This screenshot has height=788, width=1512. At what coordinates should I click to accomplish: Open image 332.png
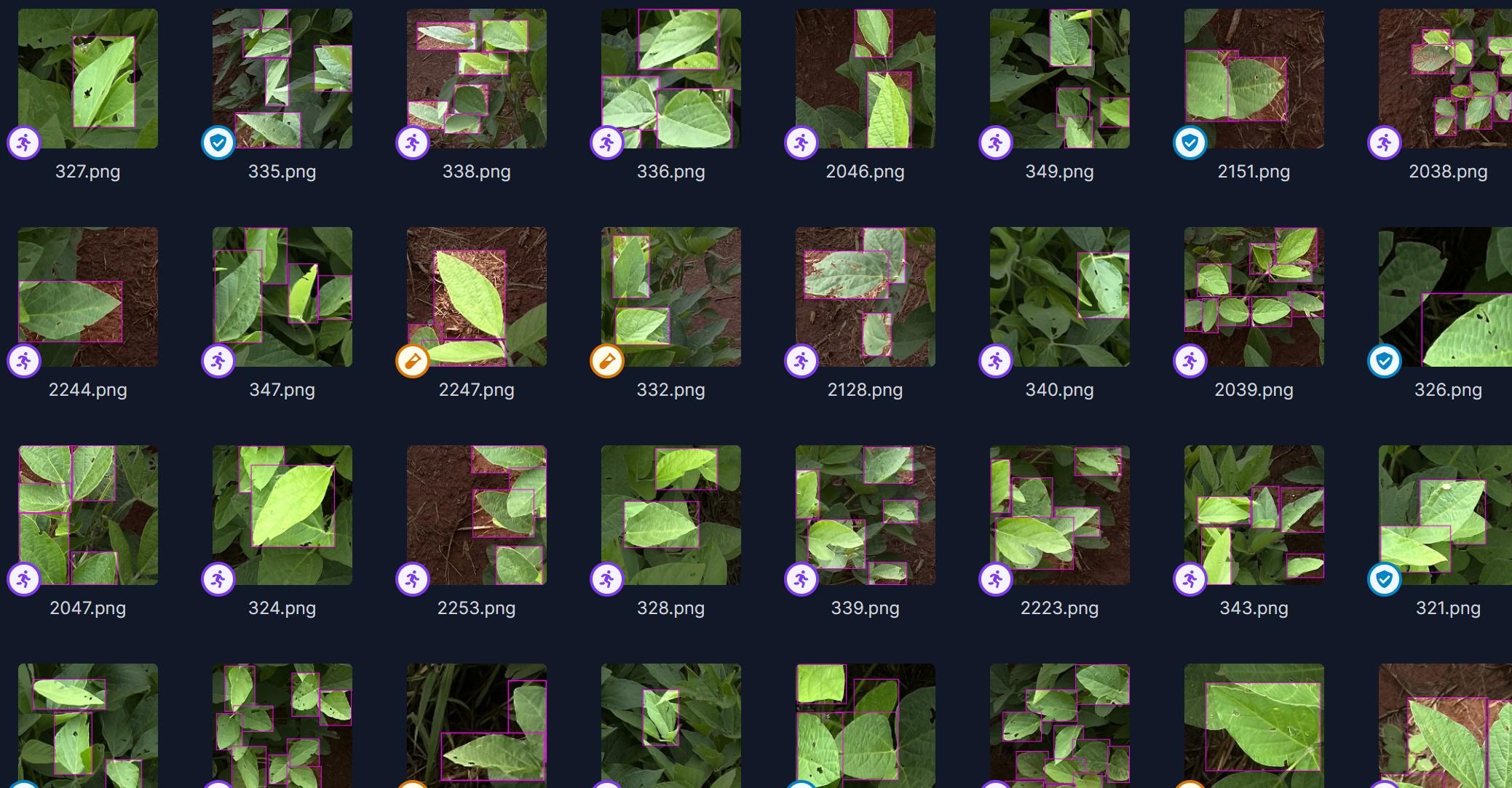[670, 297]
